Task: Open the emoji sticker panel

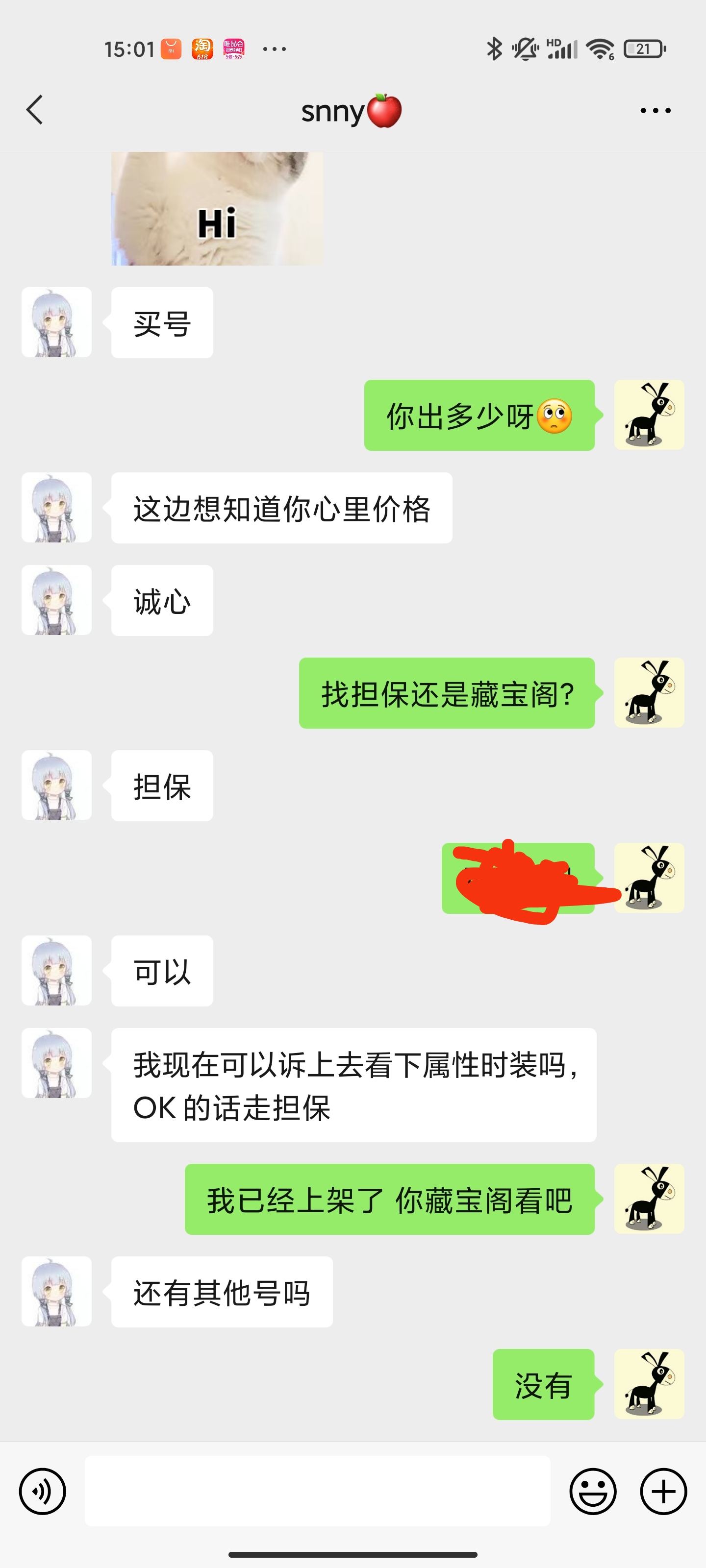Action: pos(593,1491)
